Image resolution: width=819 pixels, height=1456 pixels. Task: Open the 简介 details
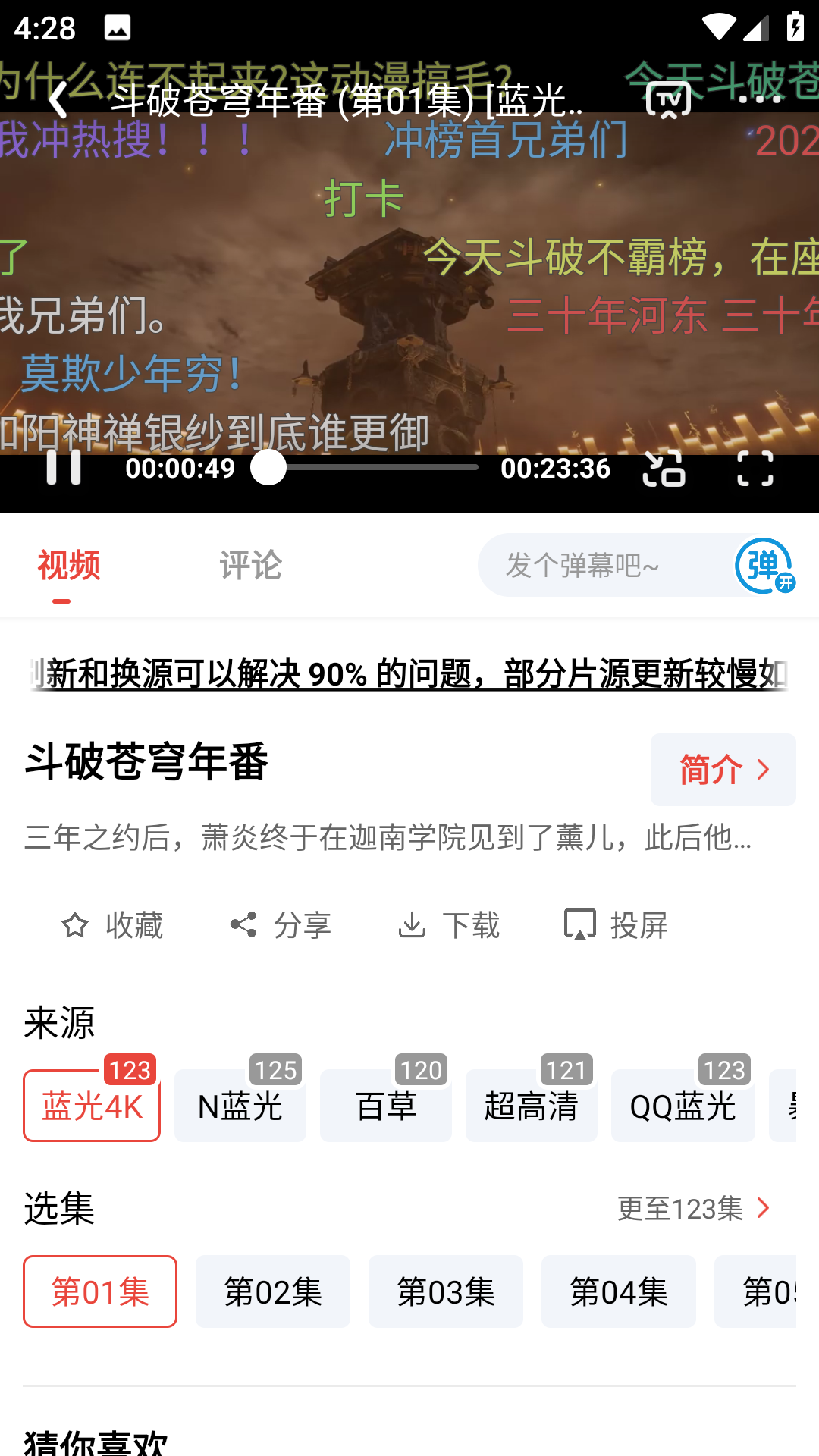[723, 770]
